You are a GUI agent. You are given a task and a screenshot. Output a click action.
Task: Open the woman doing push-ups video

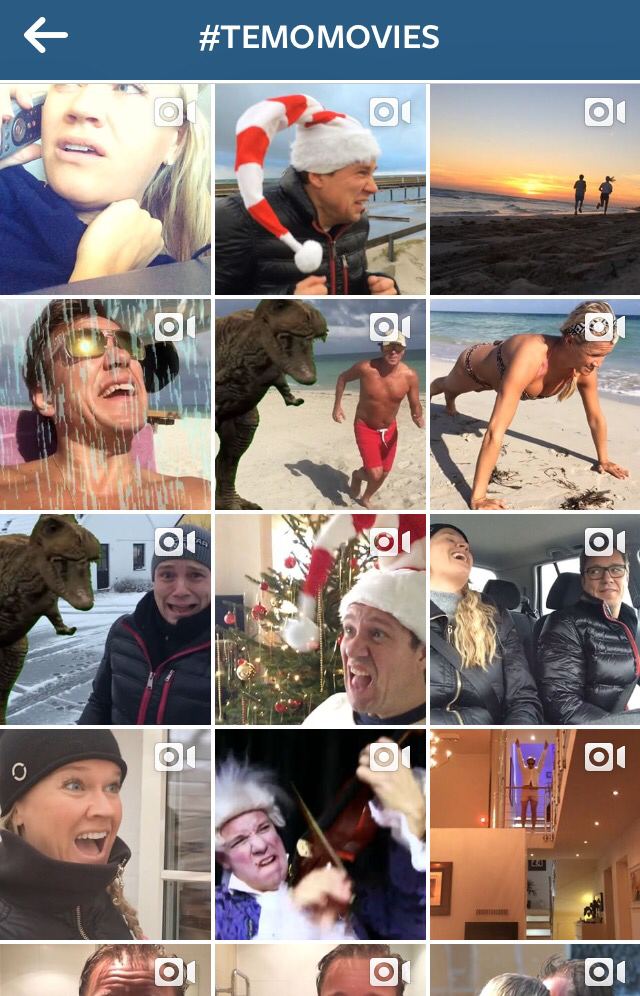pos(535,404)
